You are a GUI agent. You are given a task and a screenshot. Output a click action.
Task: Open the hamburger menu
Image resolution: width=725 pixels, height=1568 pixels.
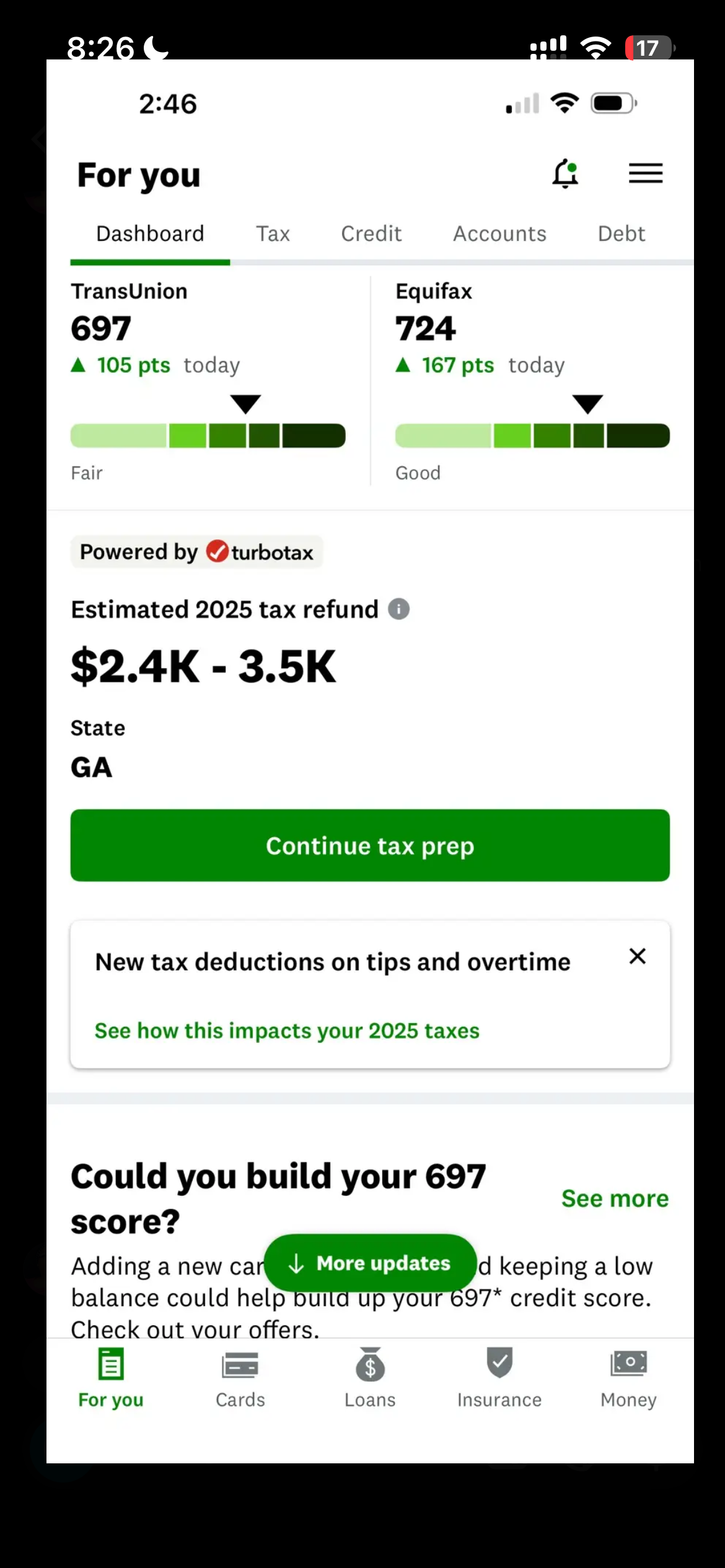pos(645,173)
